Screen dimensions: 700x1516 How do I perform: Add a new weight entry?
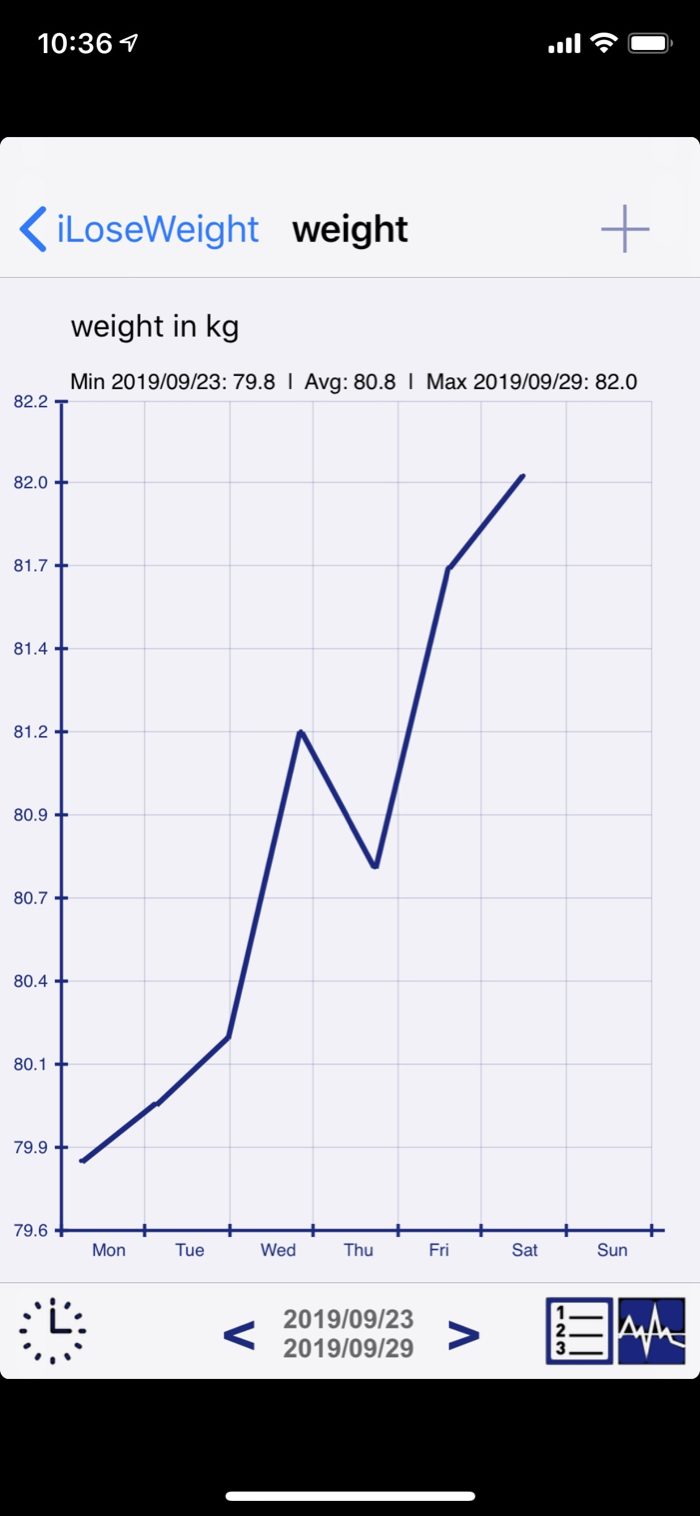point(625,230)
